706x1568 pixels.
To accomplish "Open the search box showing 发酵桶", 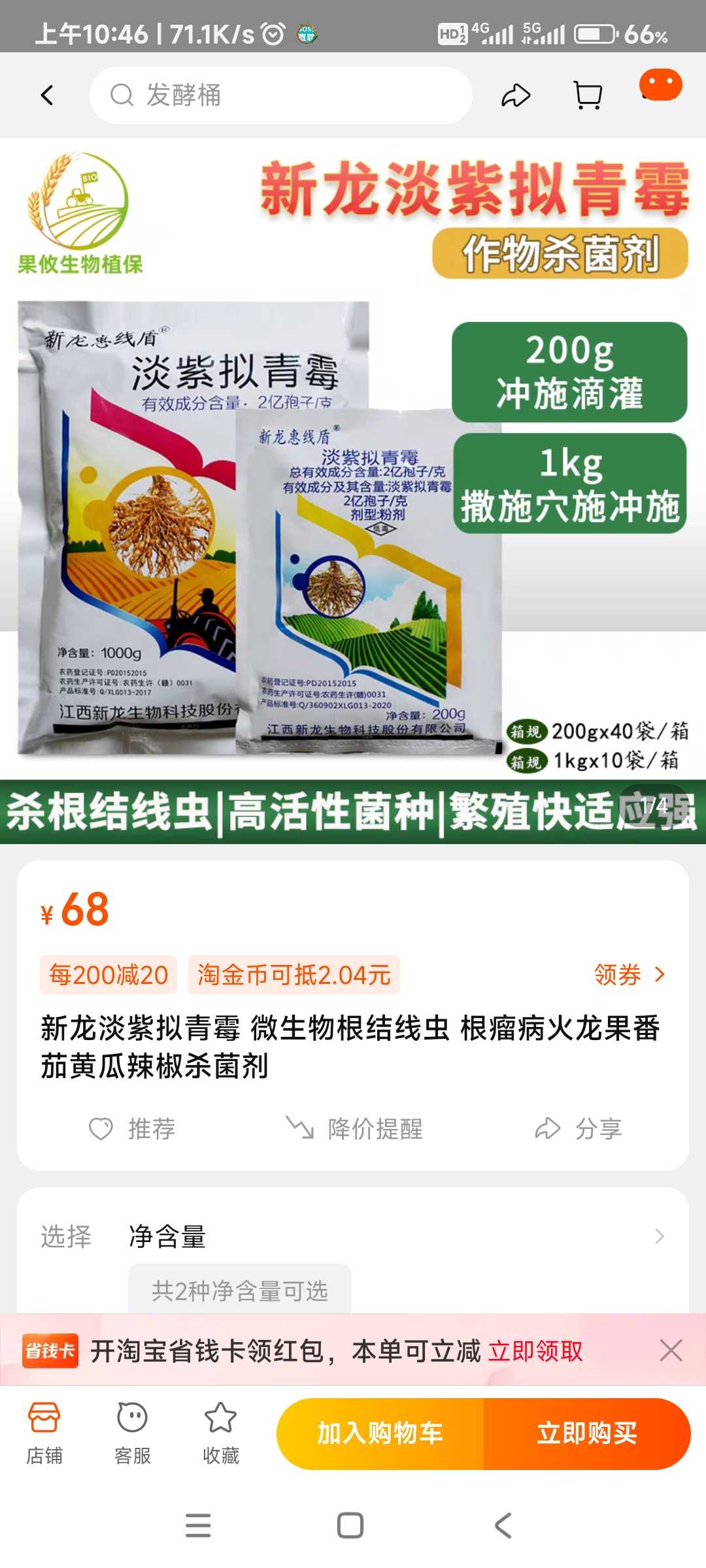I will [x=281, y=95].
